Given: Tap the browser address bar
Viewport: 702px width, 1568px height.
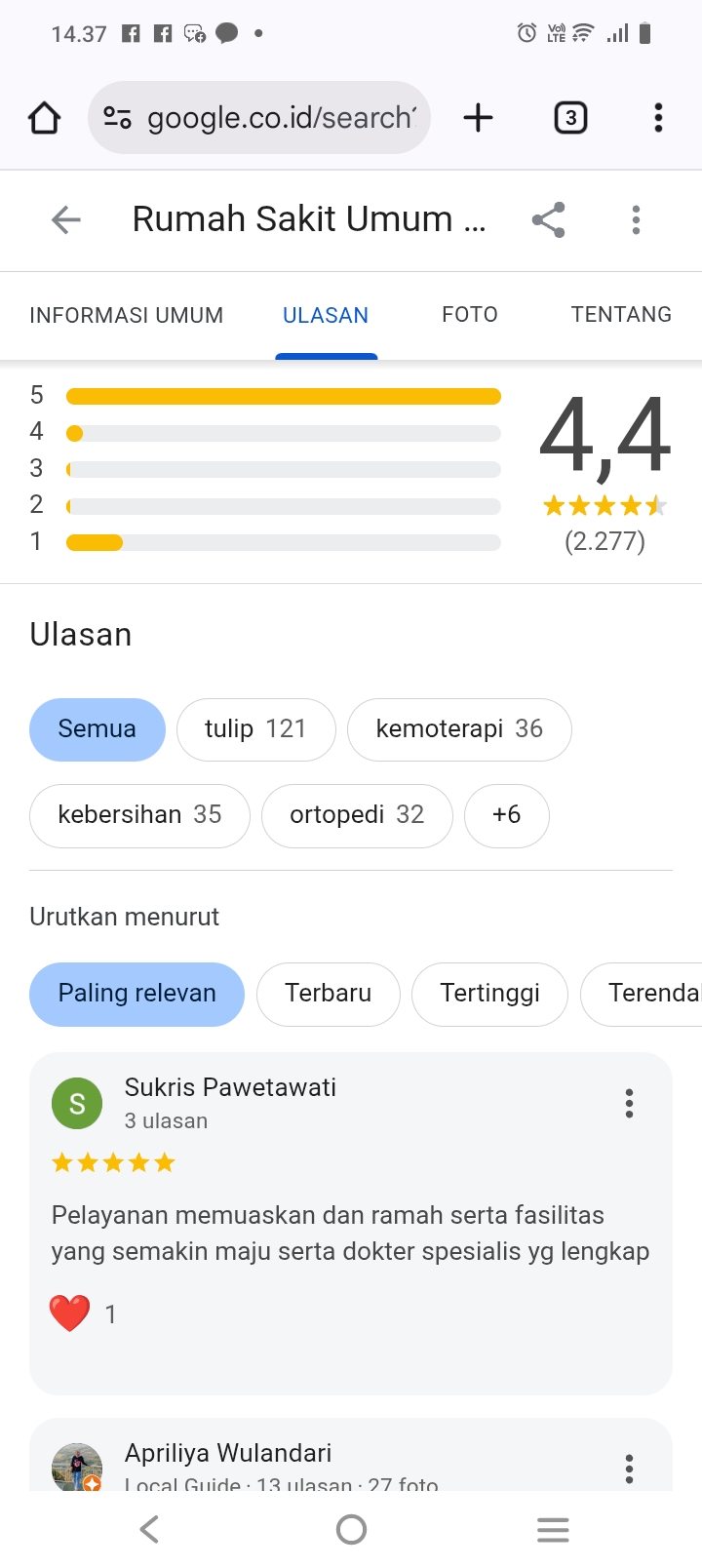Looking at the screenshot, I should [x=259, y=118].
